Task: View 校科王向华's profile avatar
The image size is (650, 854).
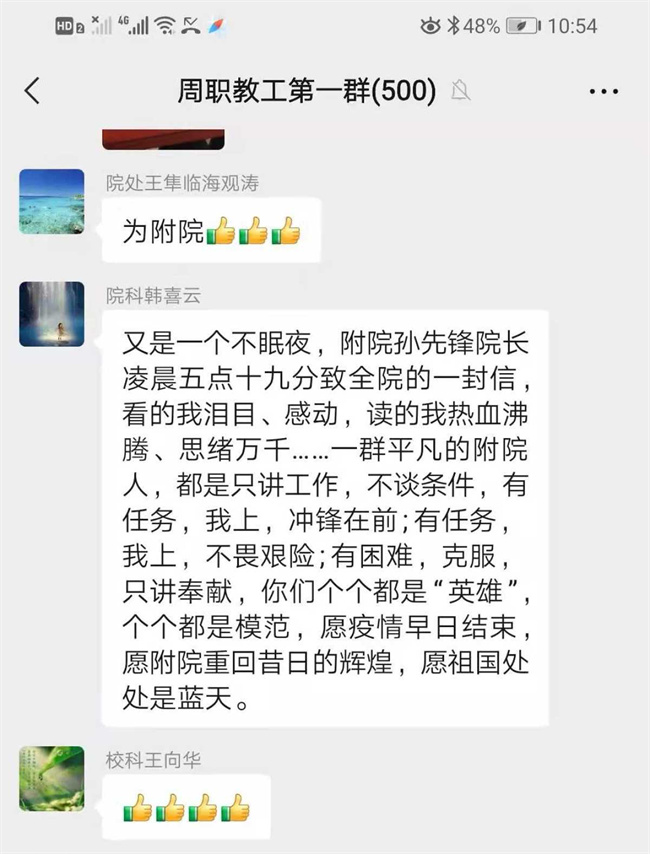Action: (x=52, y=778)
